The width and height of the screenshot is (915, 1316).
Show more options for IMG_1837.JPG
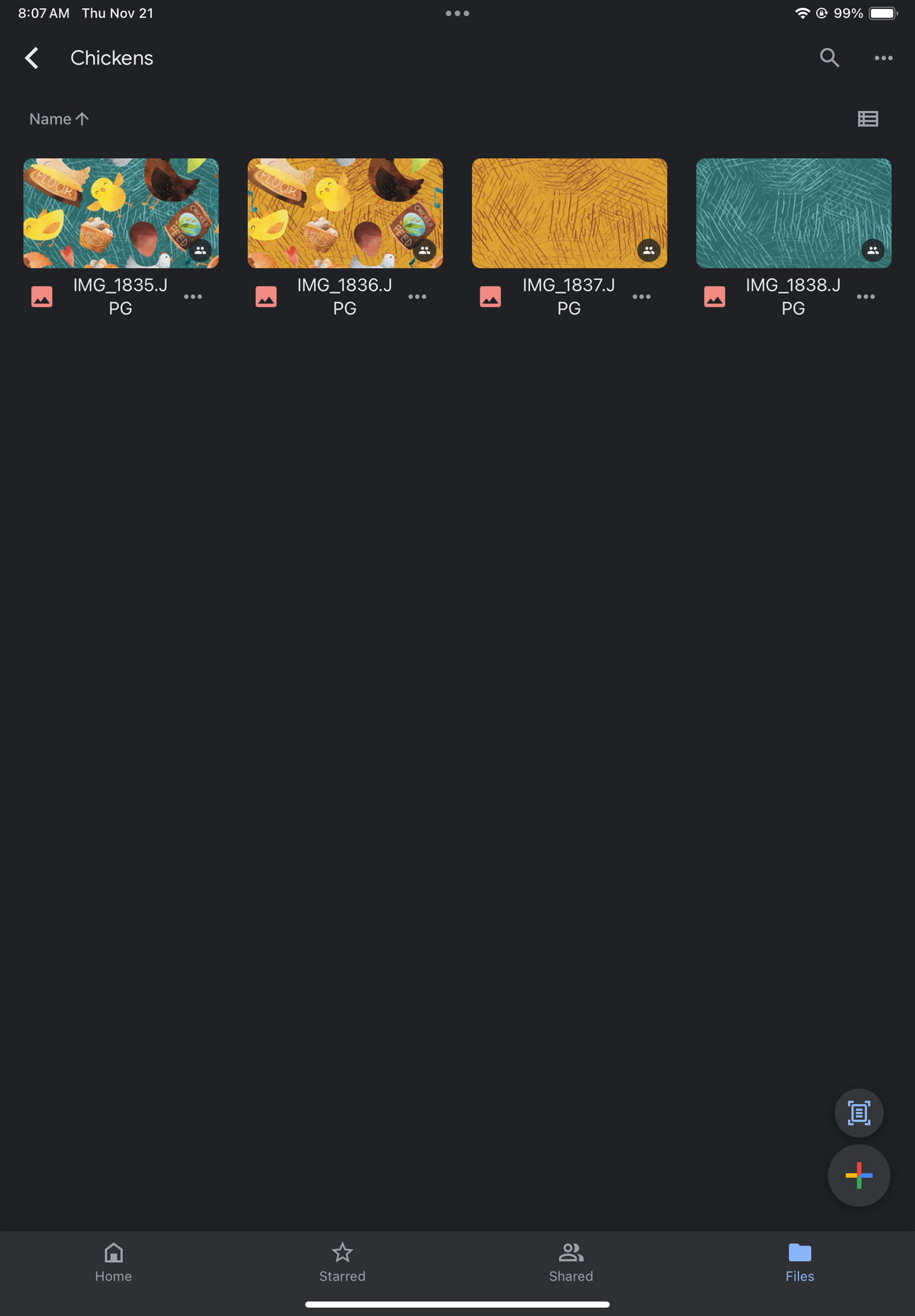pyautogui.click(x=641, y=297)
